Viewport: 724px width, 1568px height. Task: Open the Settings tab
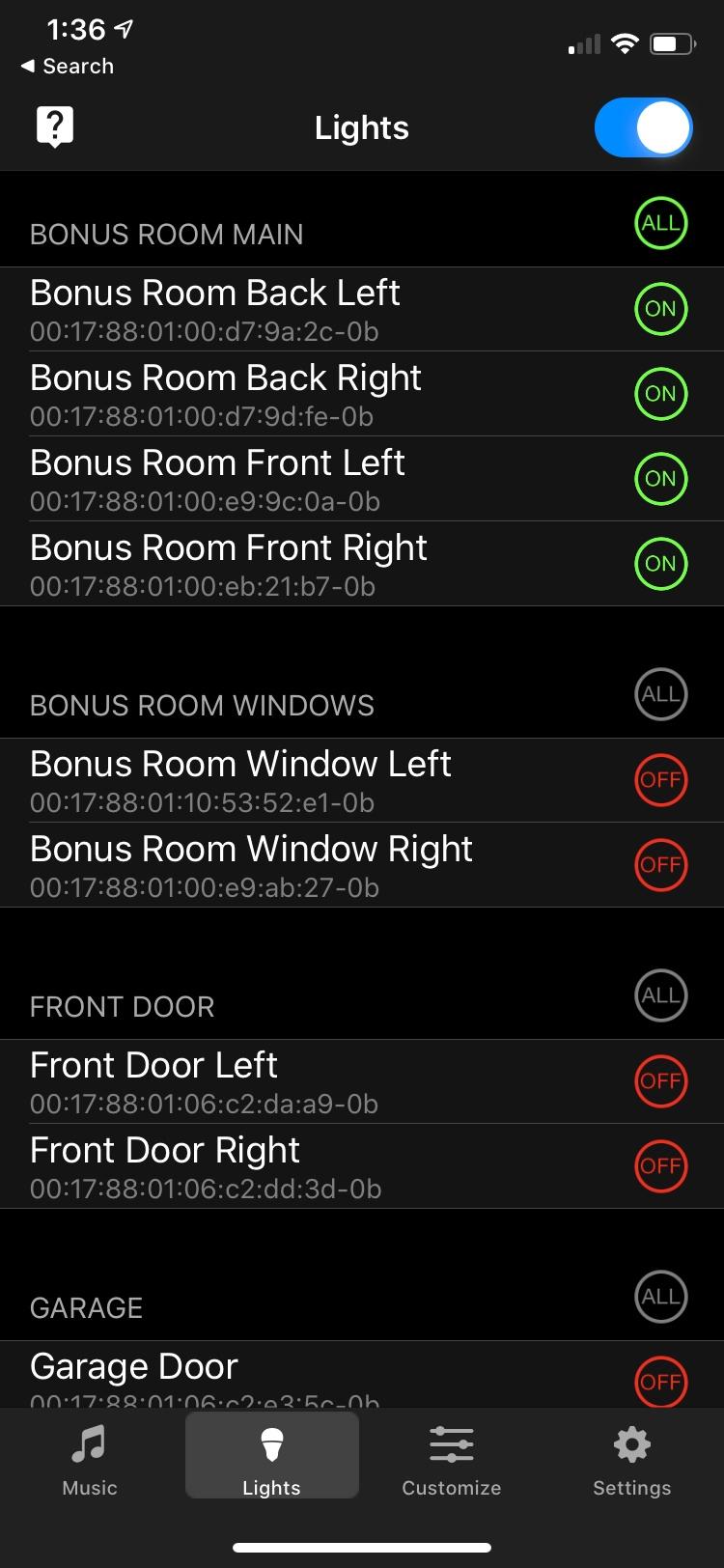631,1460
